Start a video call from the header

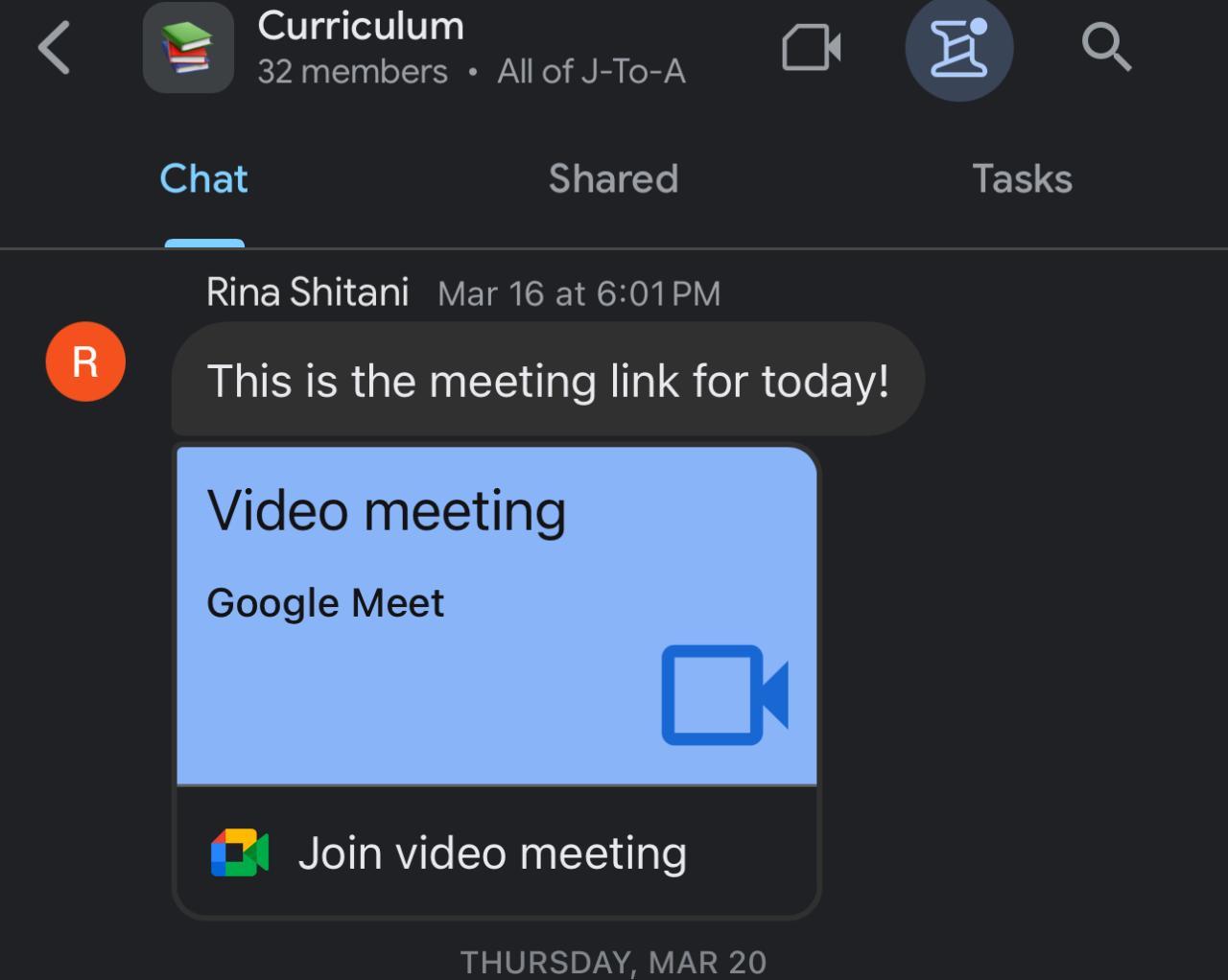pyautogui.click(x=811, y=48)
